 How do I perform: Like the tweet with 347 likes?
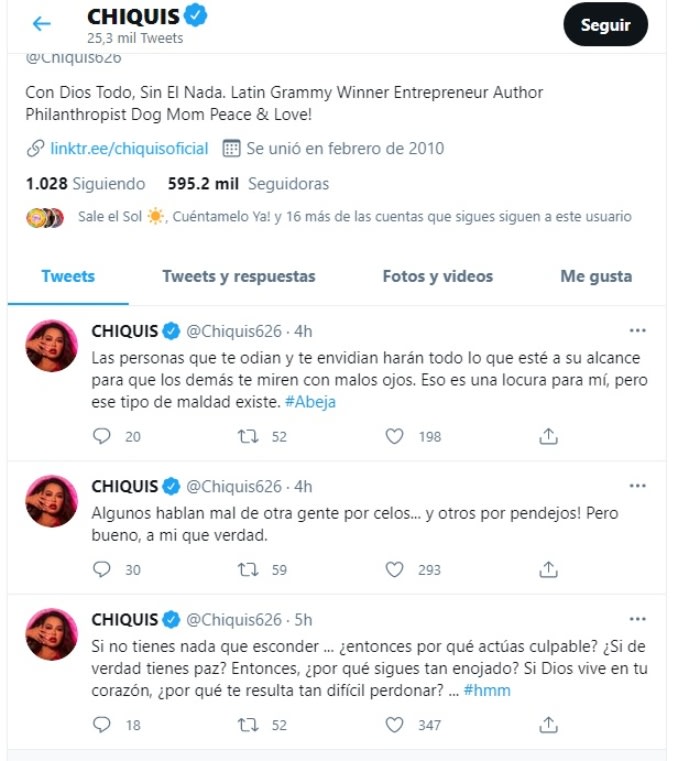pyautogui.click(x=395, y=724)
